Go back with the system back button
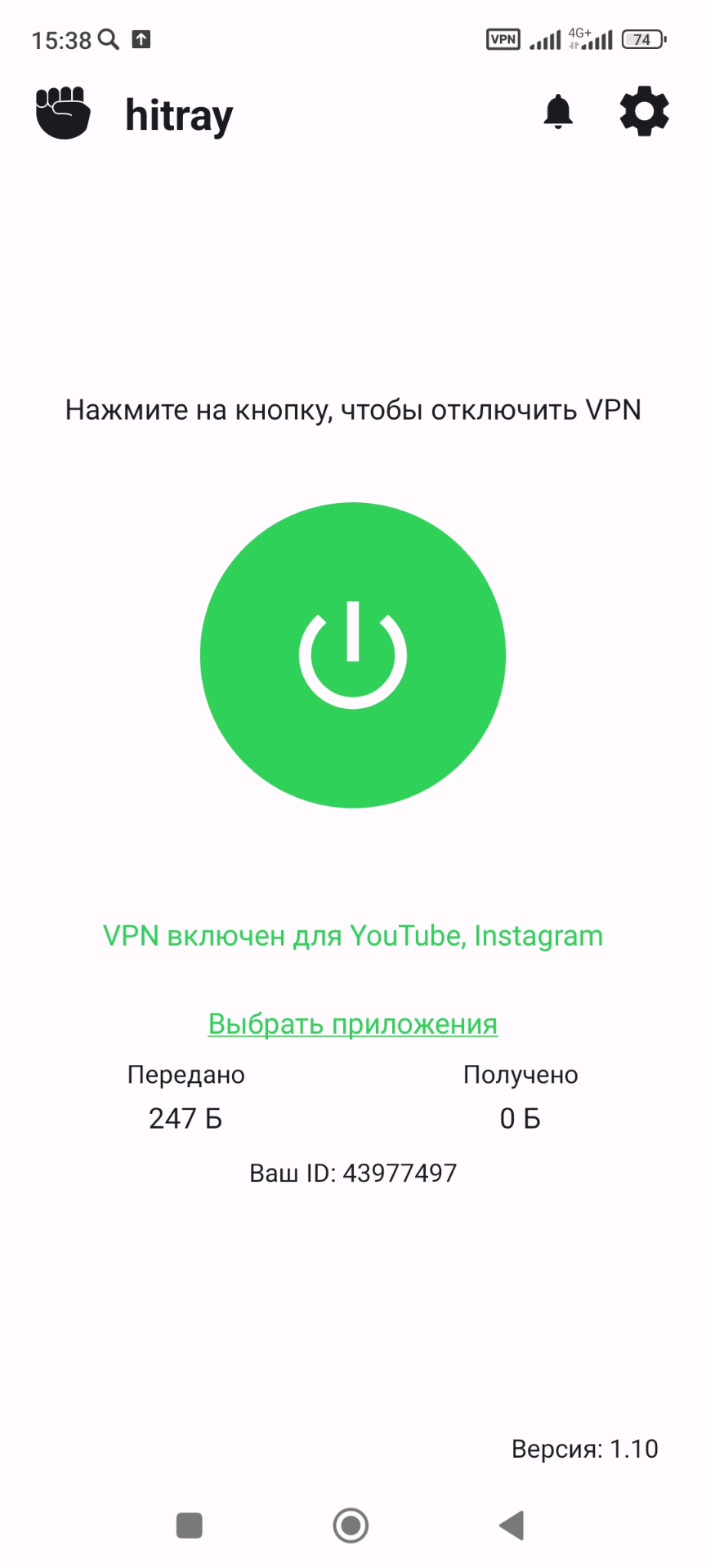This screenshot has width=706, height=1568. [x=512, y=1525]
